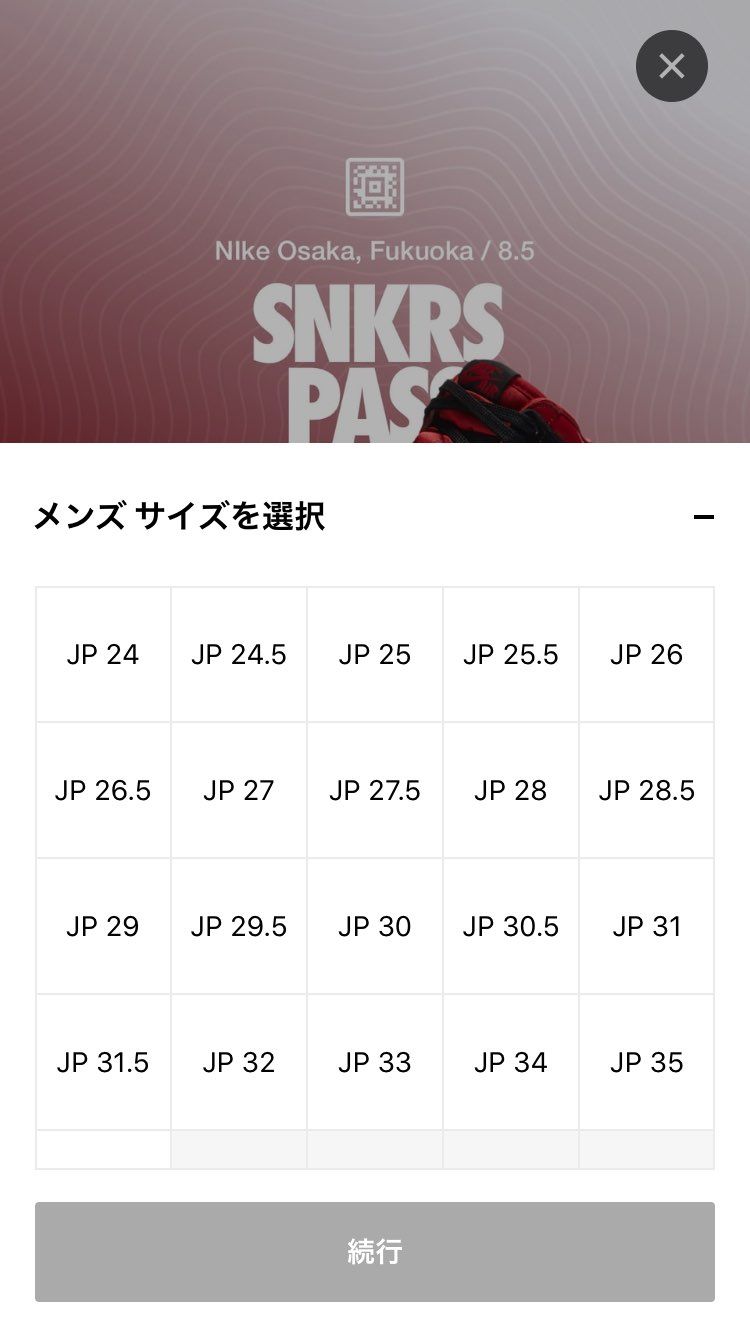
Task: Select size JP 32
Action: click(239, 1062)
